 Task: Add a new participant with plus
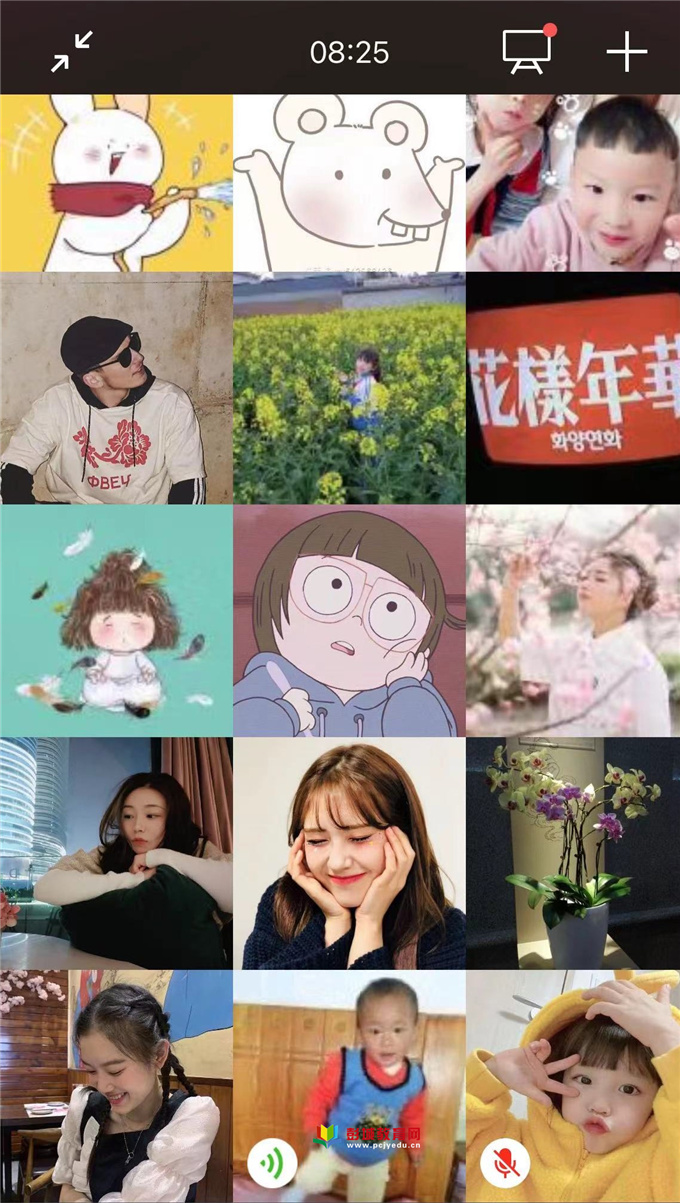(x=627, y=51)
